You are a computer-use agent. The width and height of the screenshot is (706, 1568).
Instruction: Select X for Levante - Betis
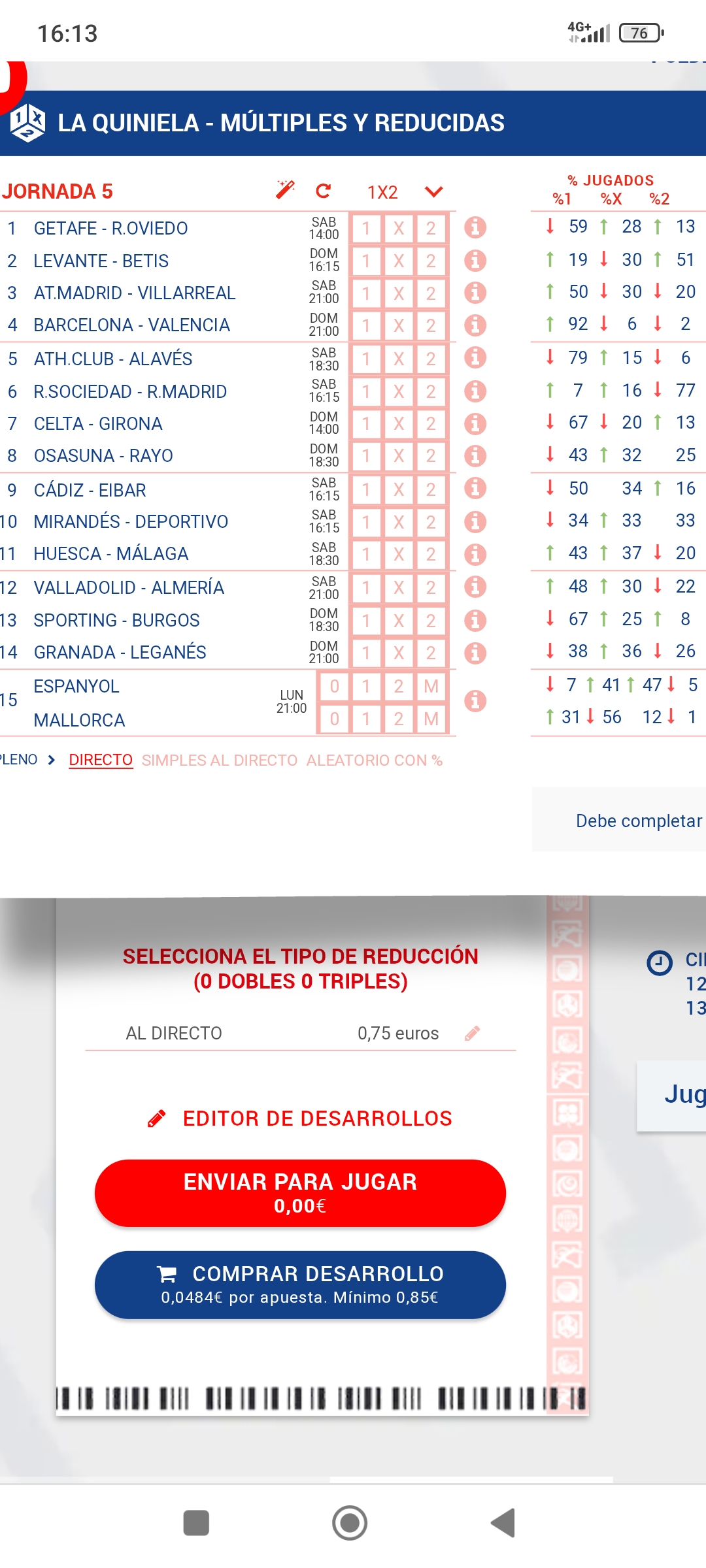tap(399, 261)
